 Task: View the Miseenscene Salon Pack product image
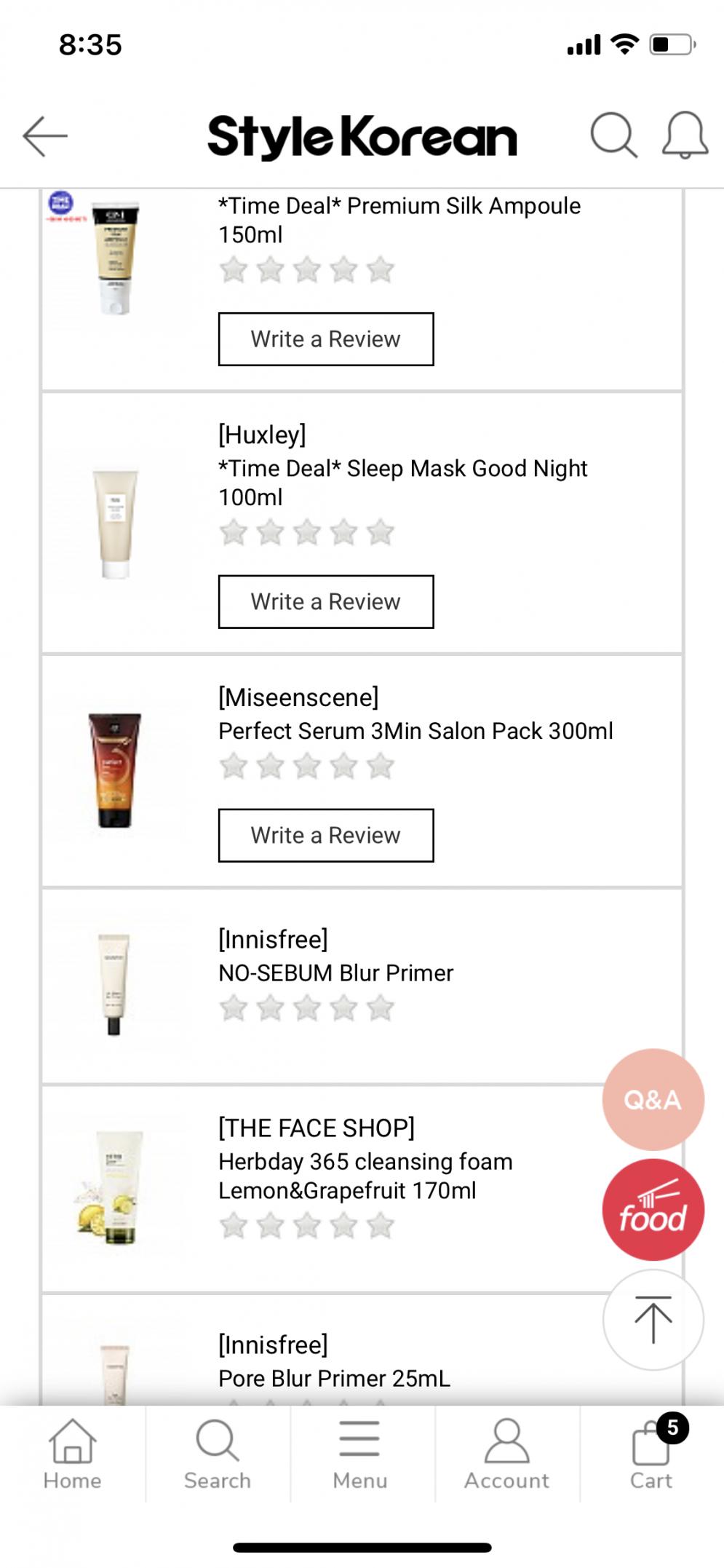pyautogui.click(x=115, y=770)
